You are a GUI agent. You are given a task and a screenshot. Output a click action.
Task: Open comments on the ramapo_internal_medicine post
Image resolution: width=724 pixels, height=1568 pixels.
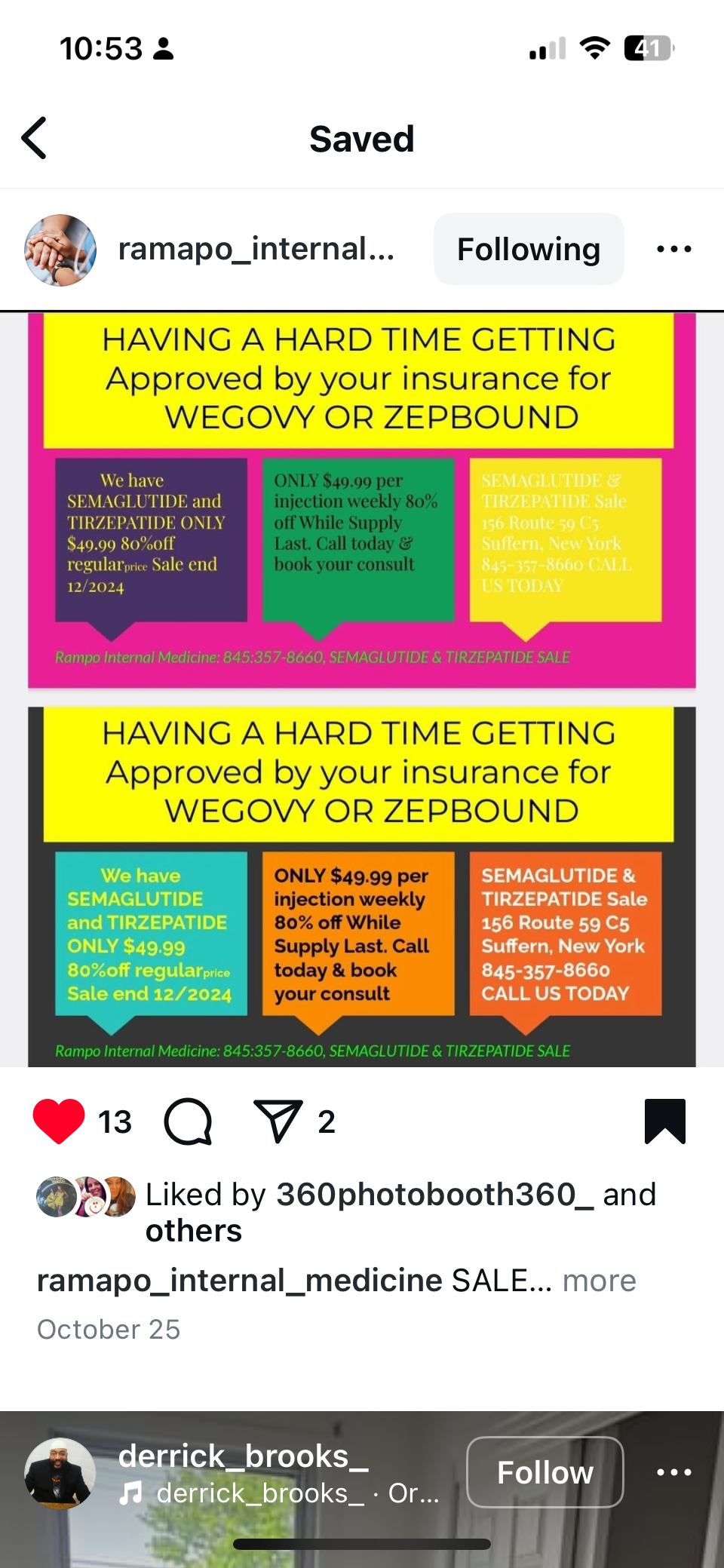pyautogui.click(x=188, y=1122)
